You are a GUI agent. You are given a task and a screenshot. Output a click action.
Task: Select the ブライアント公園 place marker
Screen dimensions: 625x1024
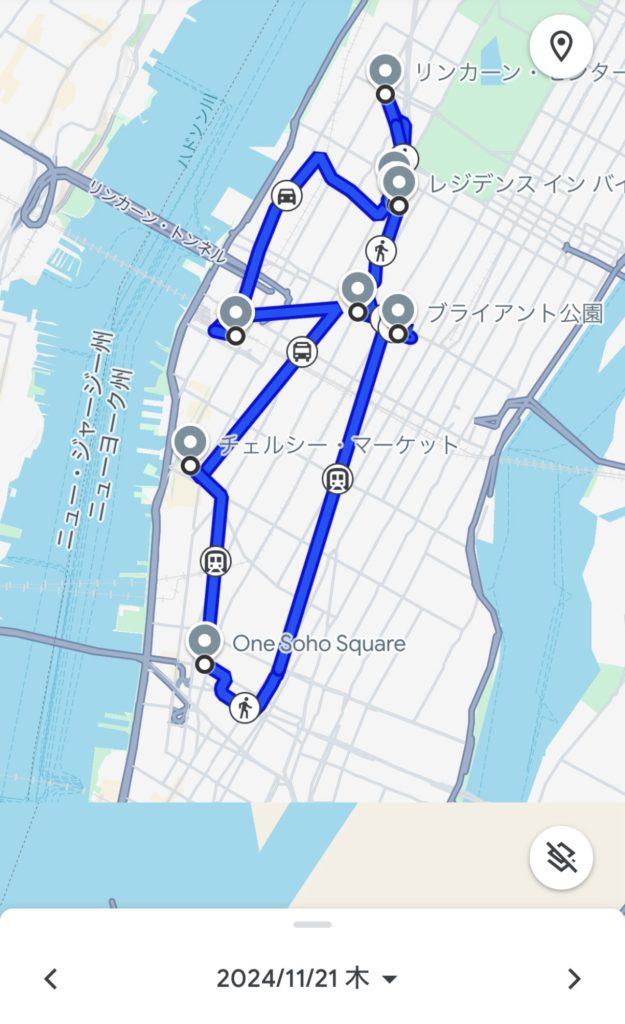[398, 311]
